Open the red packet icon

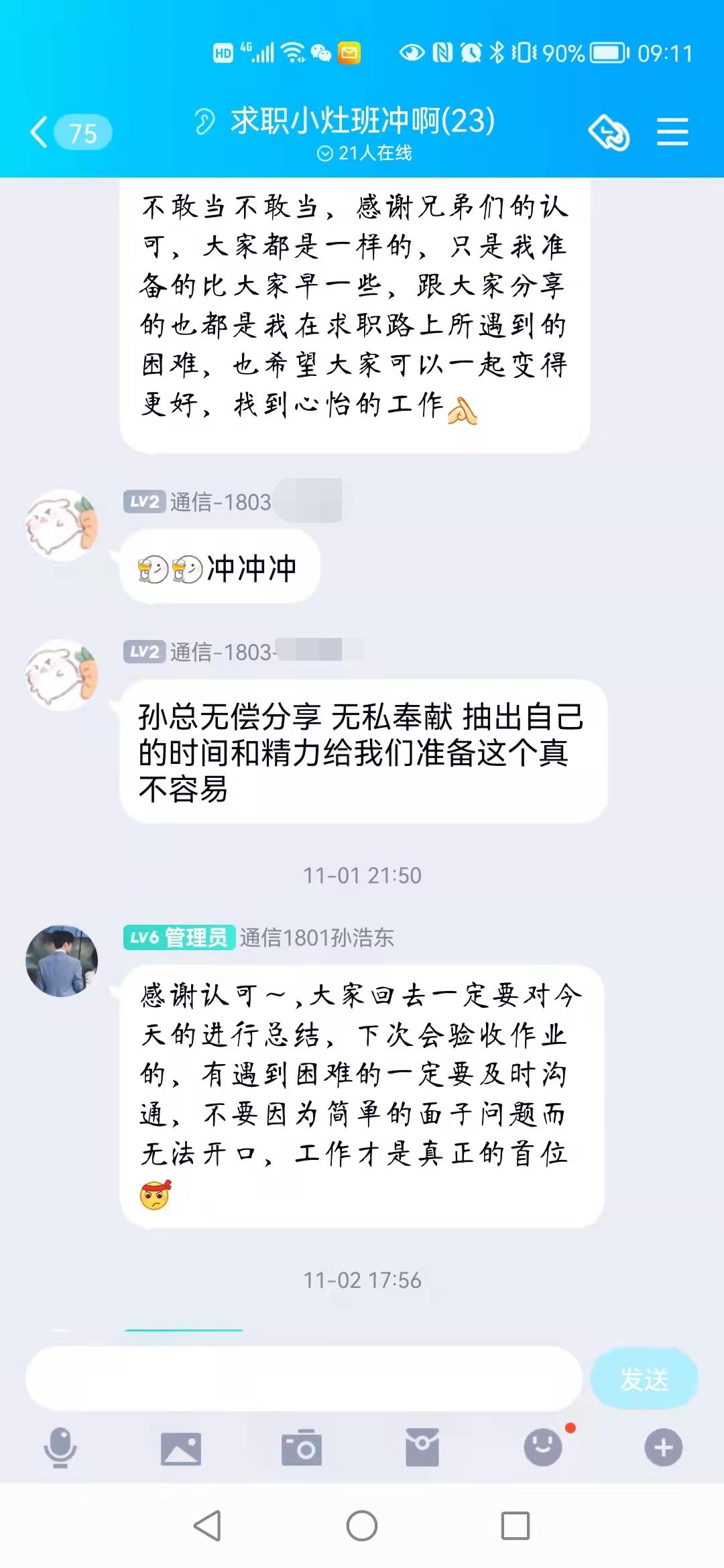tap(422, 1449)
